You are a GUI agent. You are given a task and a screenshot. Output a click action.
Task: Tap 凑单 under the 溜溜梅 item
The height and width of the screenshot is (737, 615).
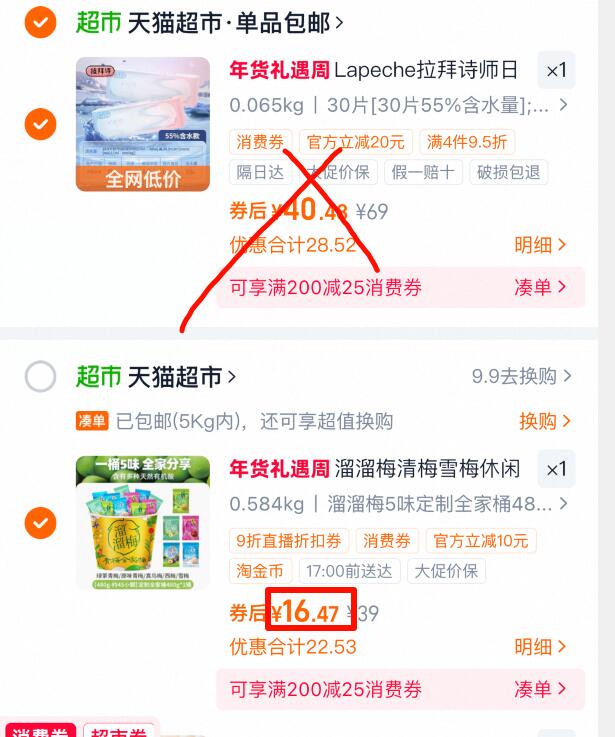pos(540,689)
